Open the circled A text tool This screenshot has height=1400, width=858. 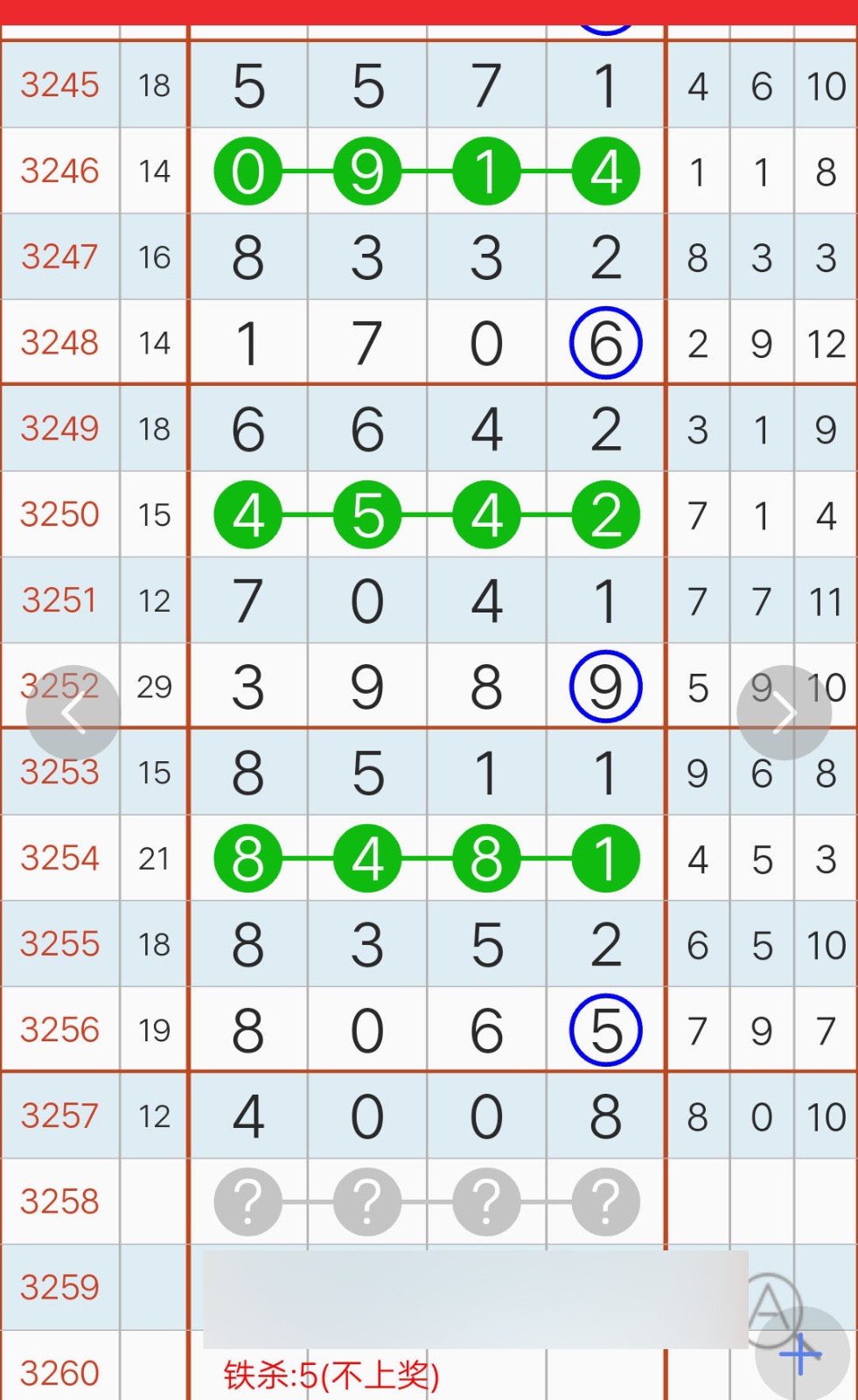[x=769, y=1307]
